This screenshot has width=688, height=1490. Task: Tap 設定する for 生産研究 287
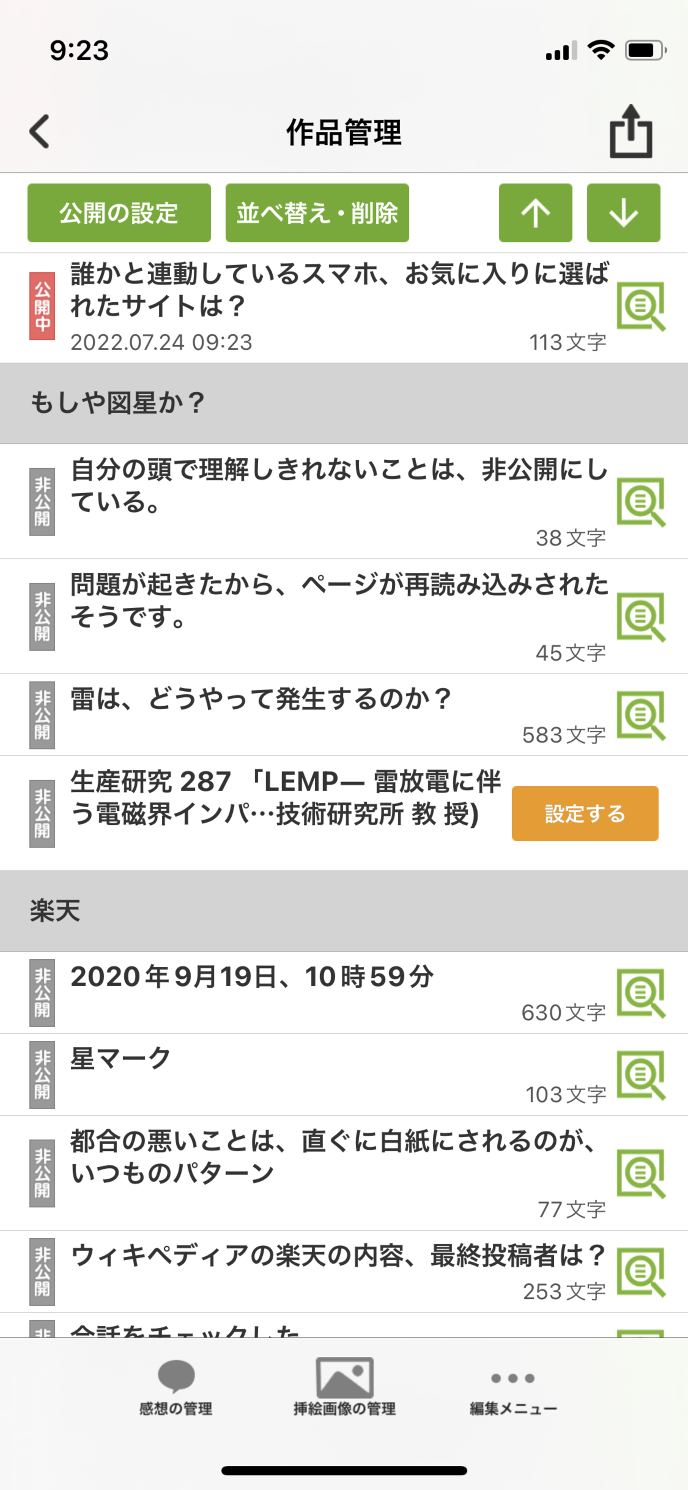(585, 813)
